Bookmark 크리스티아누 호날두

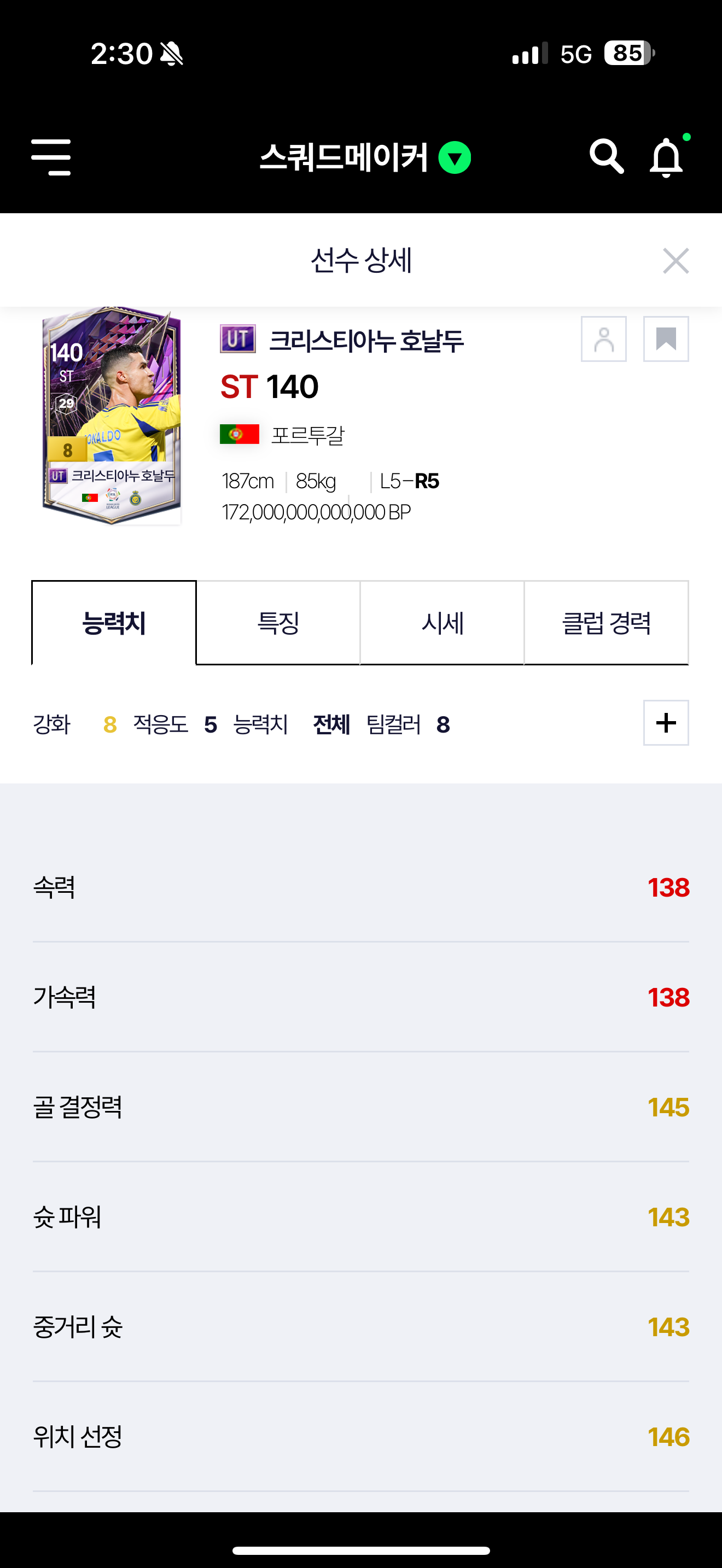point(666,339)
